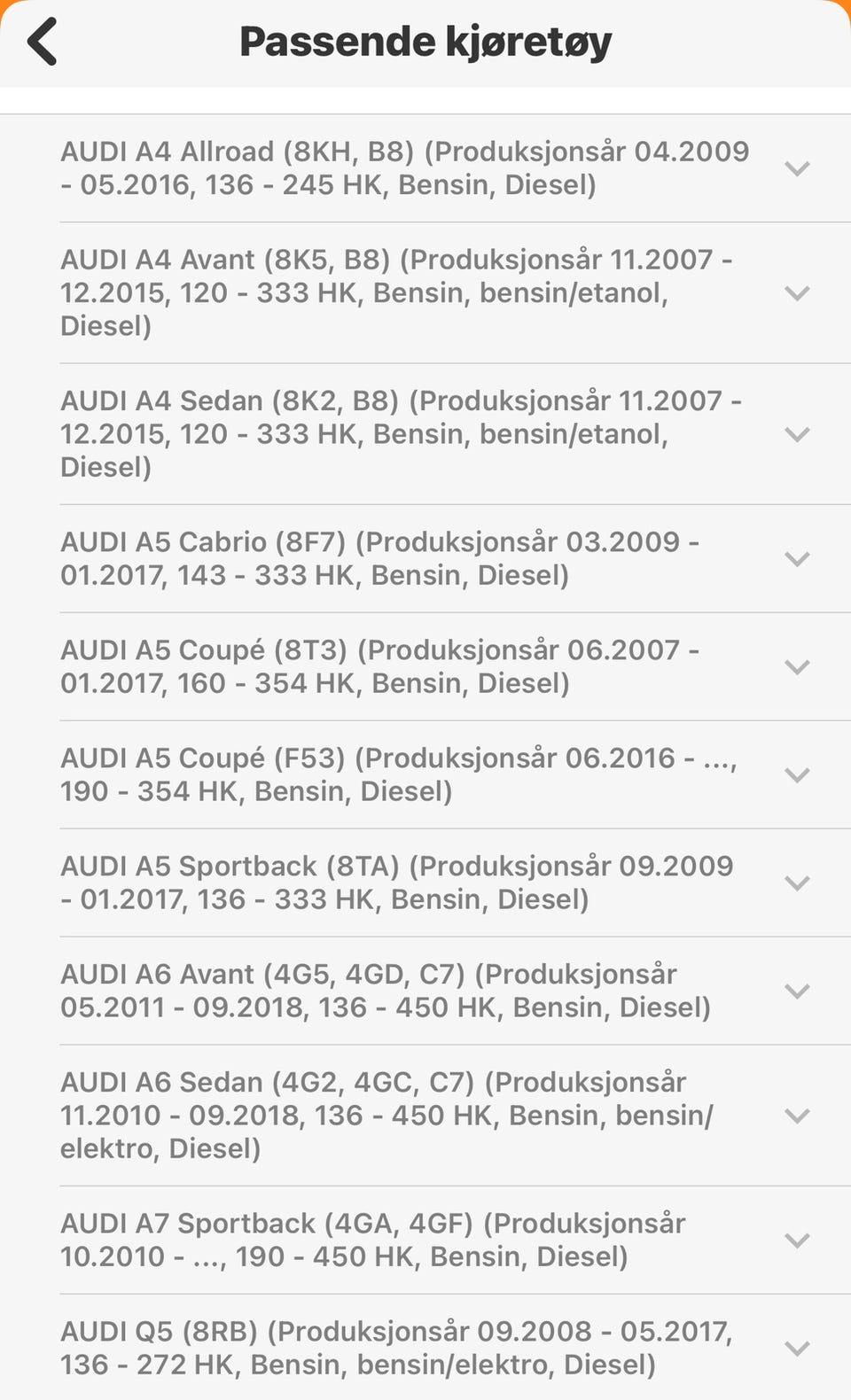This screenshot has height=1400, width=851.
Task: Expand AUDI A4 Allroad (8KH, B8) row
Action: click(x=797, y=168)
